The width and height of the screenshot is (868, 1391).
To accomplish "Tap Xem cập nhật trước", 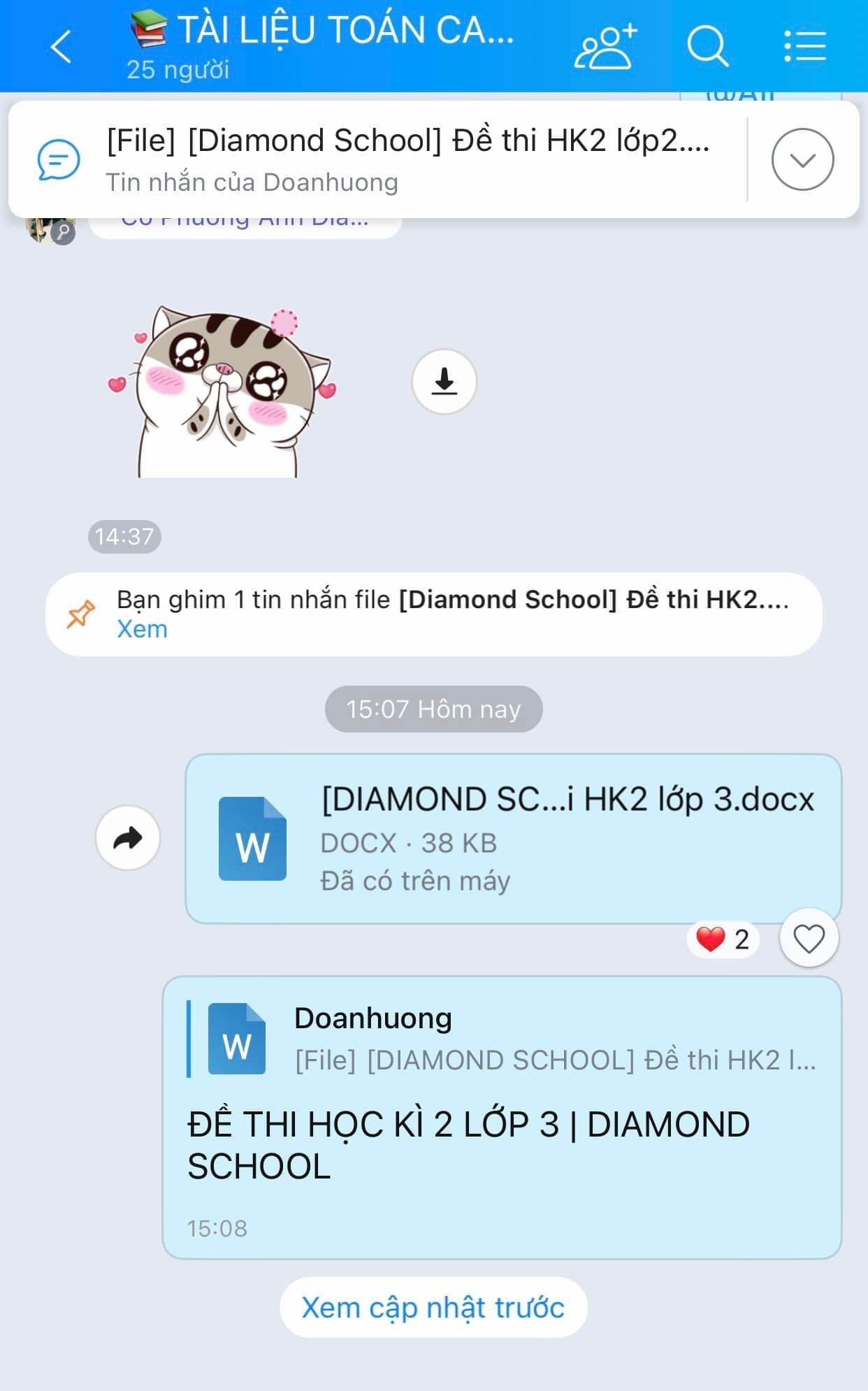I will pyautogui.click(x=433, y=1308).
